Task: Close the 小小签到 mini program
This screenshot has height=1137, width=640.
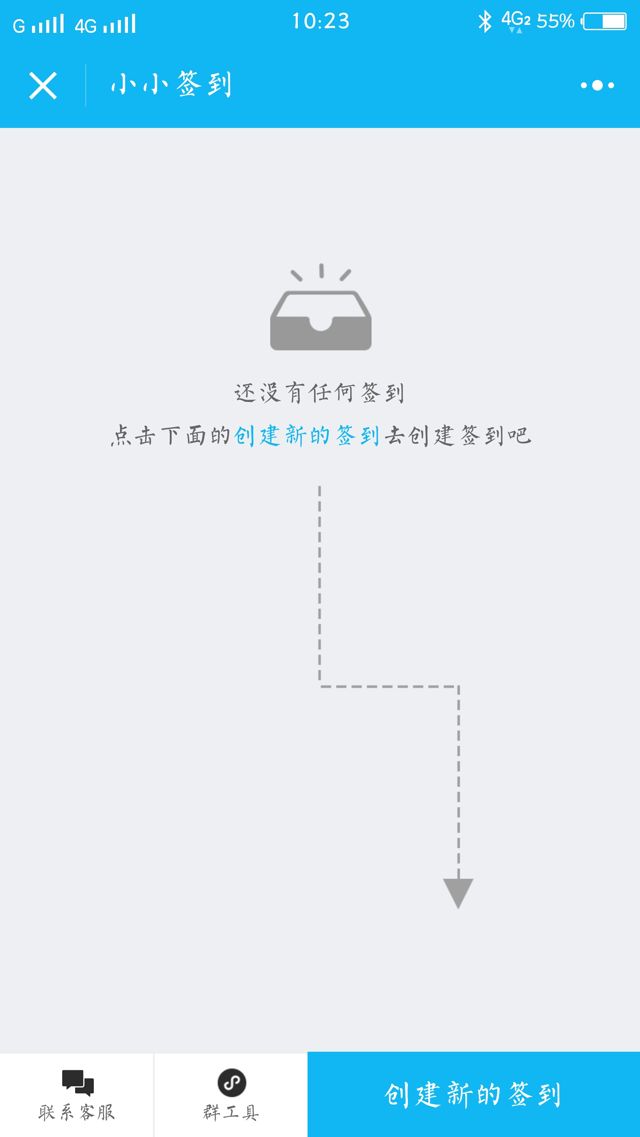Action: tap(43, 86)
